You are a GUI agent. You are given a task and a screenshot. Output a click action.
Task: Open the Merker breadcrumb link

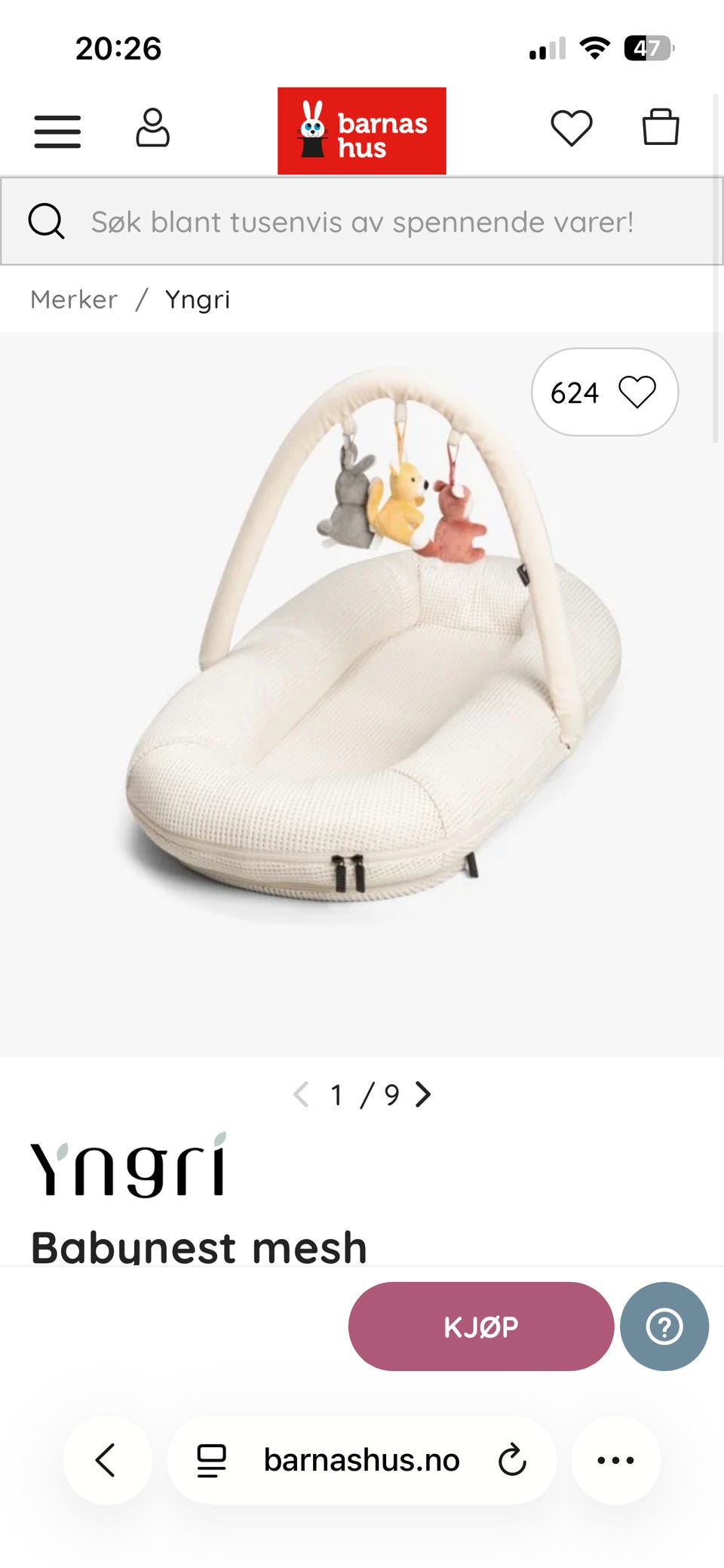(74, 300)
